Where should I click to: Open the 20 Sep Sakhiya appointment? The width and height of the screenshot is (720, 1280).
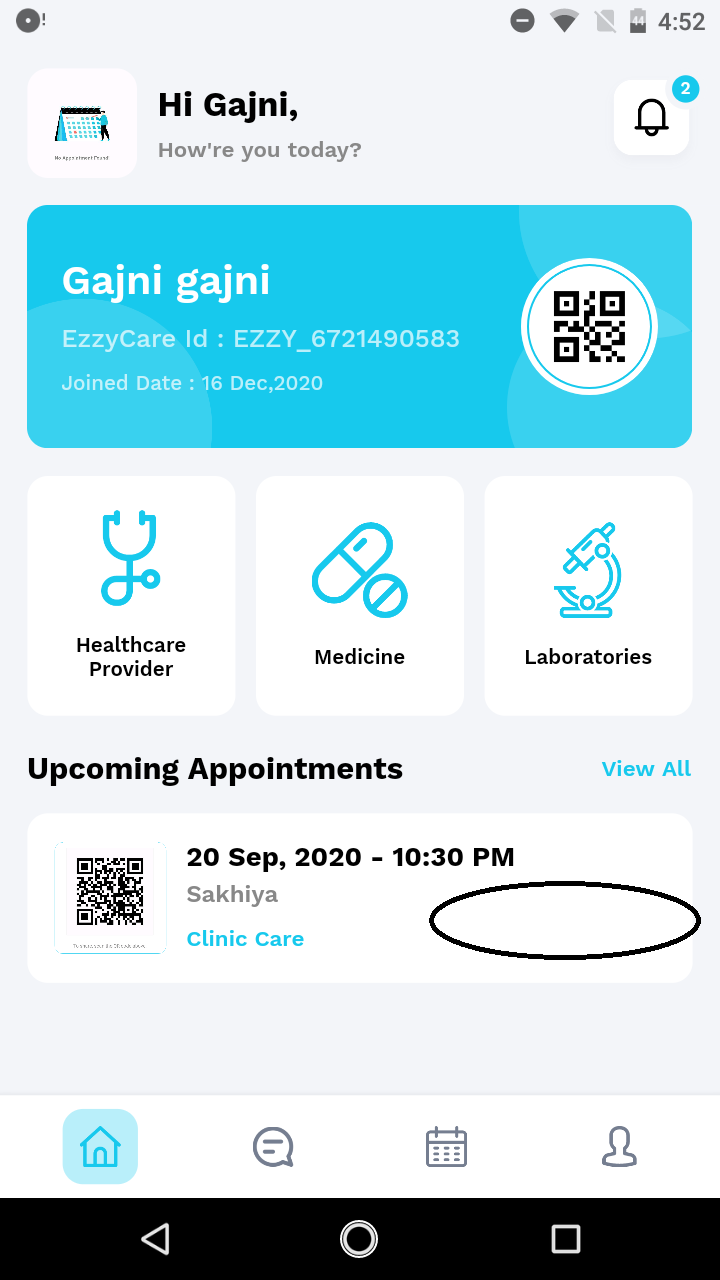pos(360,898)
